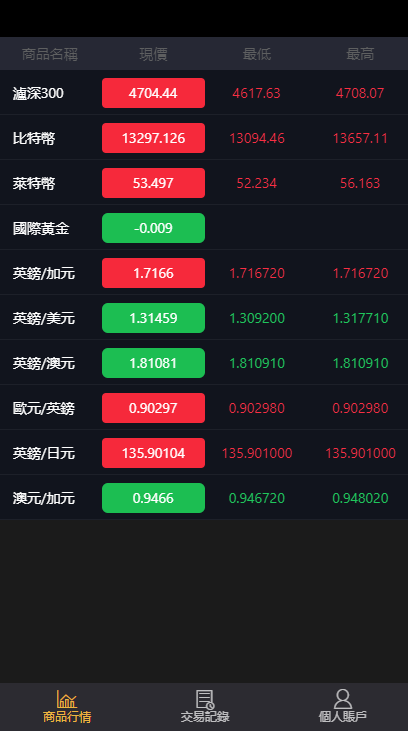This screenshot has width=408, height=731.
Task: Tap the 英鎊/加元 row
Action: [204, 273]
